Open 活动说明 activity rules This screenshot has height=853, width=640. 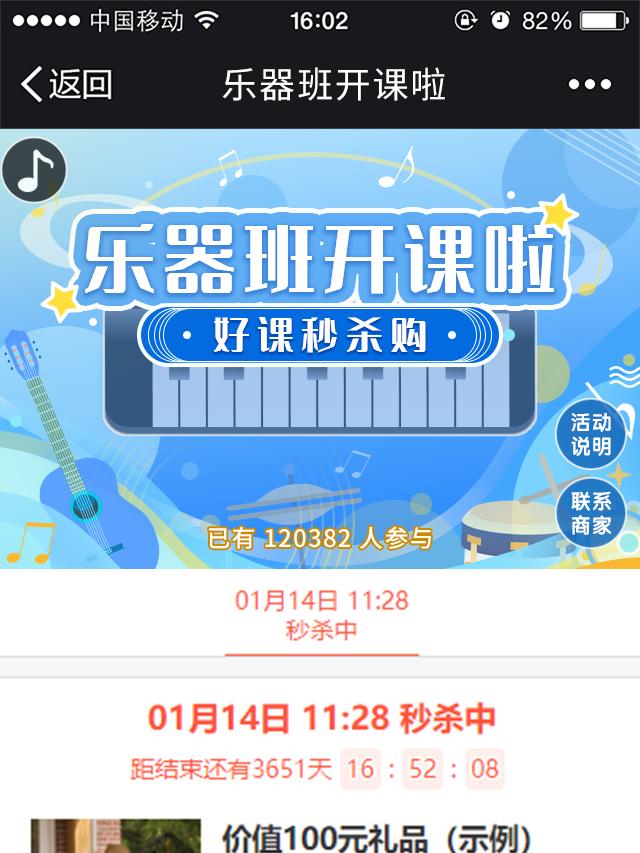(591, 434)
